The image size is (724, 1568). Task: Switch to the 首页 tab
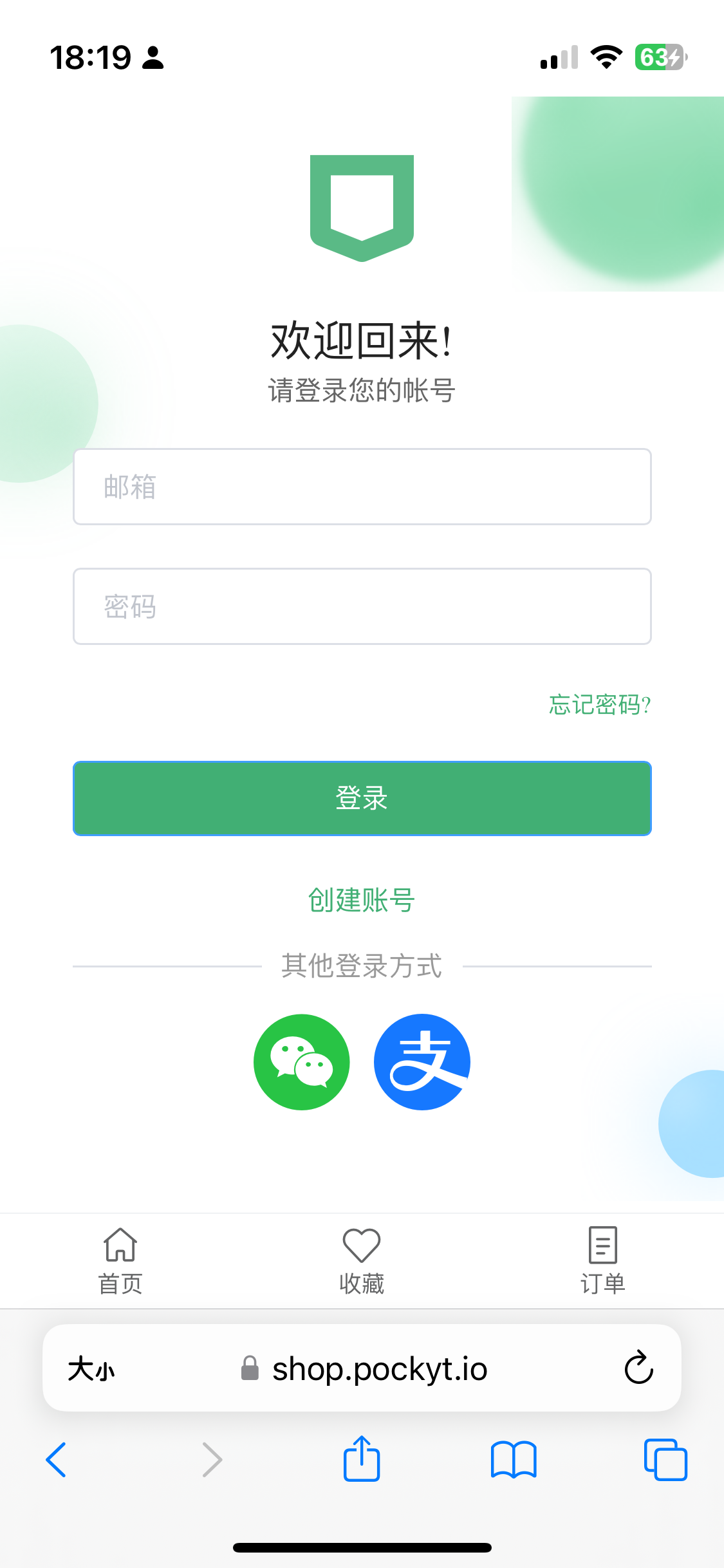(x=120, y=1260)
